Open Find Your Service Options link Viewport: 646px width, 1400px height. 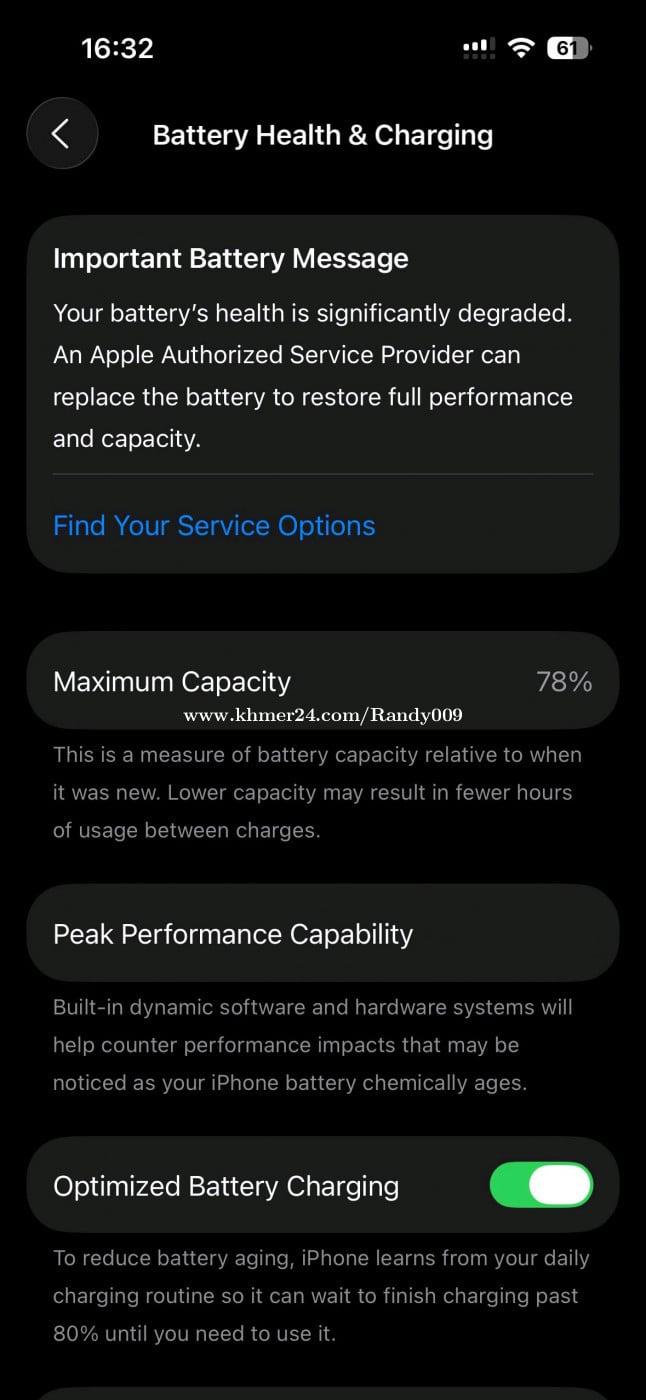tap(214, 526)
